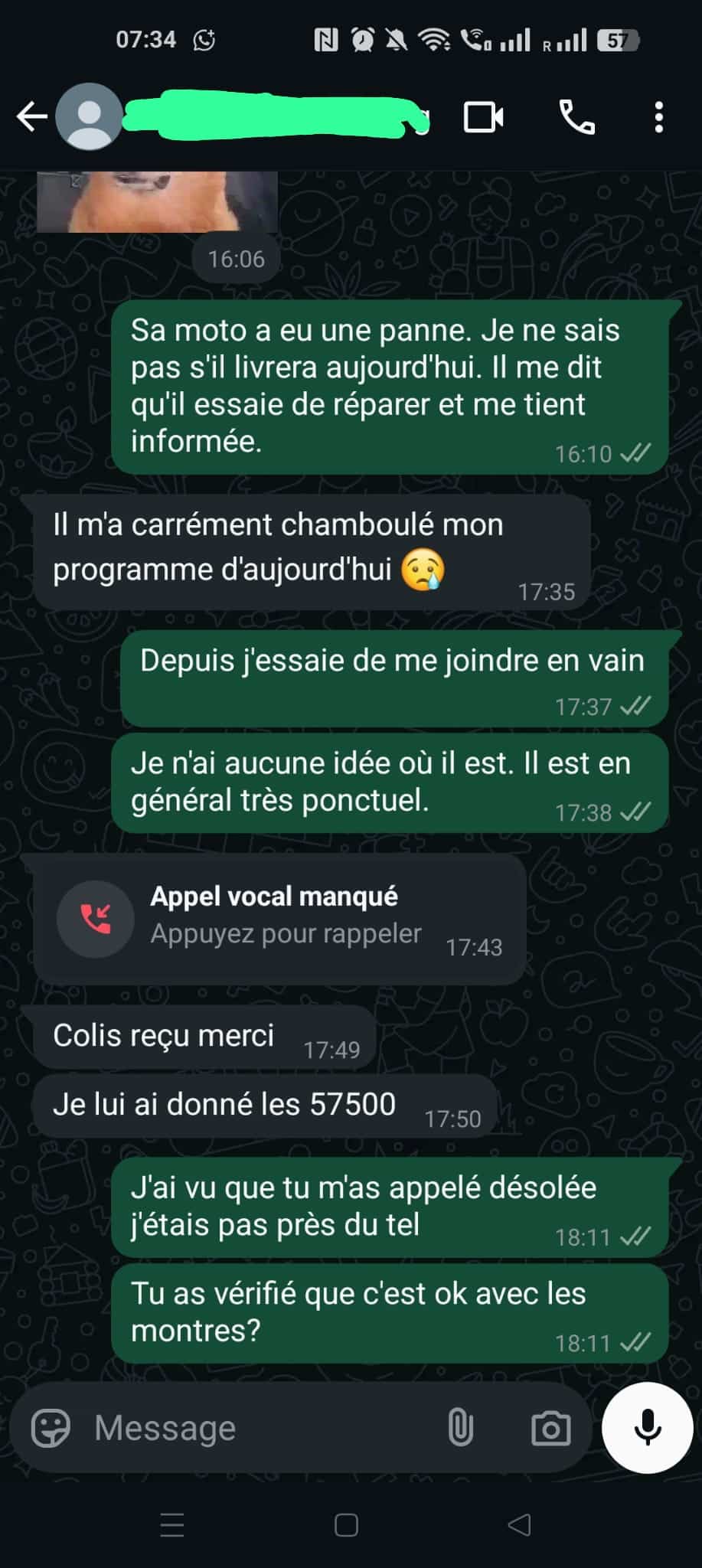Start a video call with this contact
Viewport: 702px width, 1568px height.
tap(484, 117)
